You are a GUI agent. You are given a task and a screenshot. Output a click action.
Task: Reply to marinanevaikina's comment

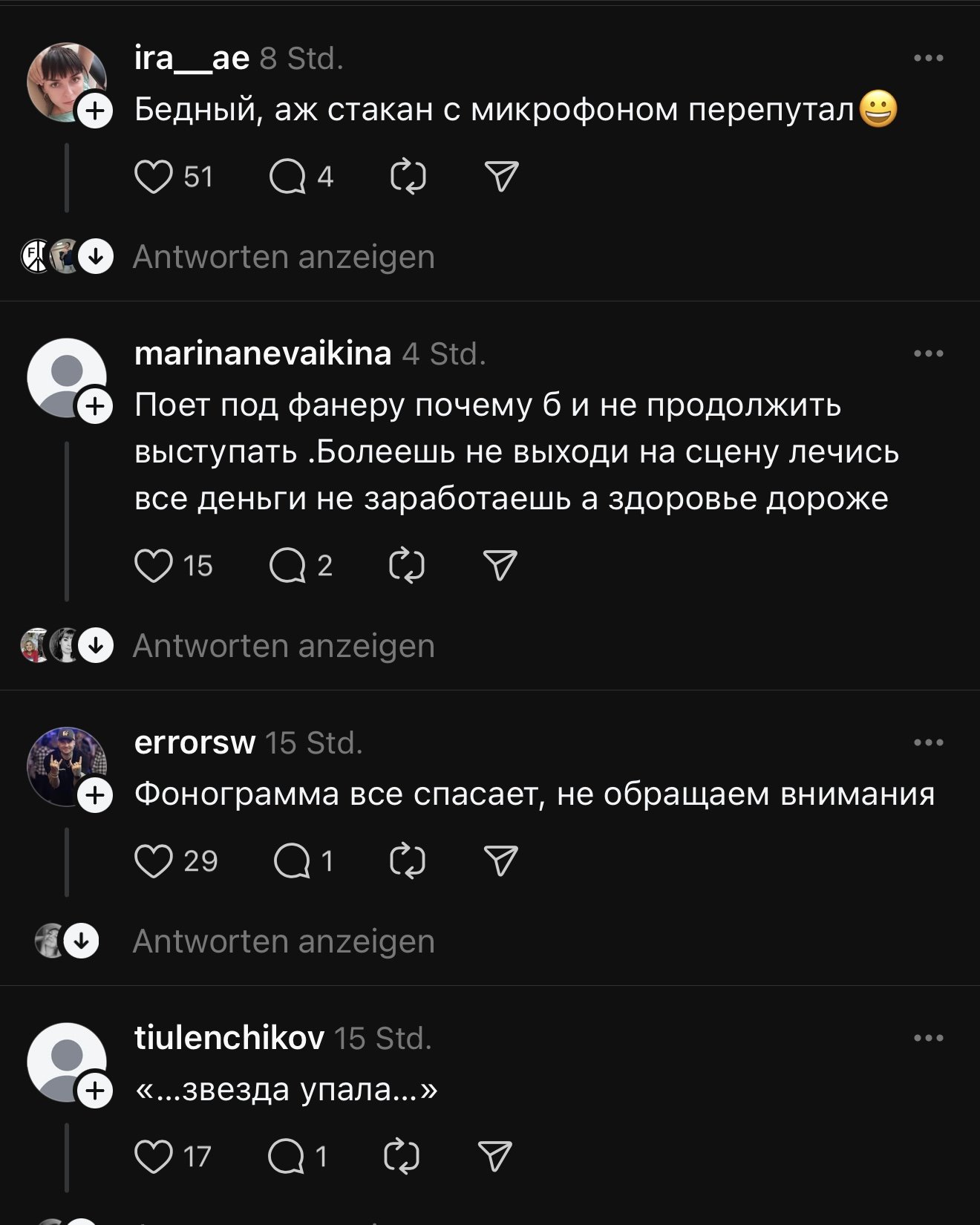click(287, 566)
